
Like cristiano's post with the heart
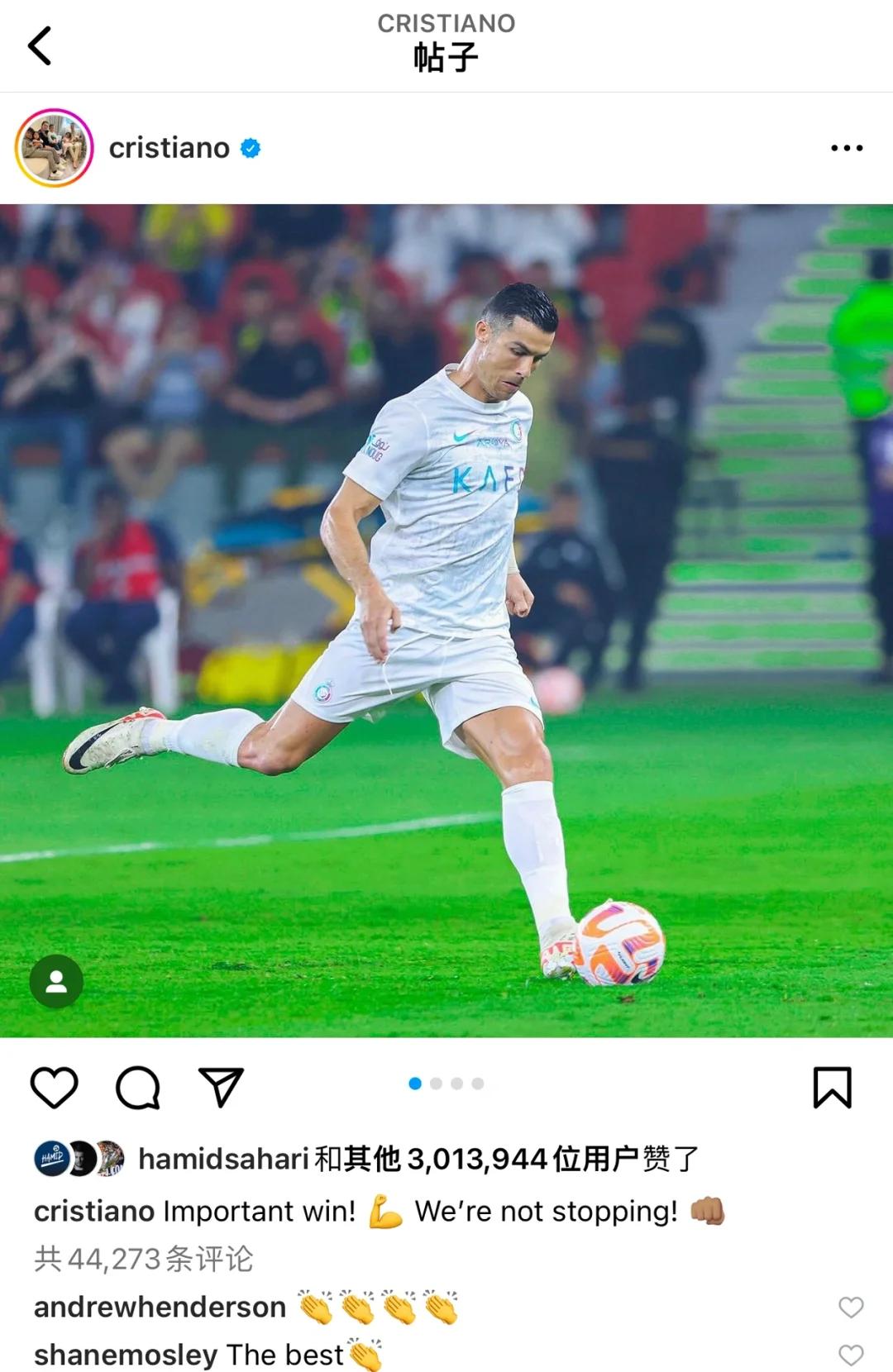click(55, 1087)
